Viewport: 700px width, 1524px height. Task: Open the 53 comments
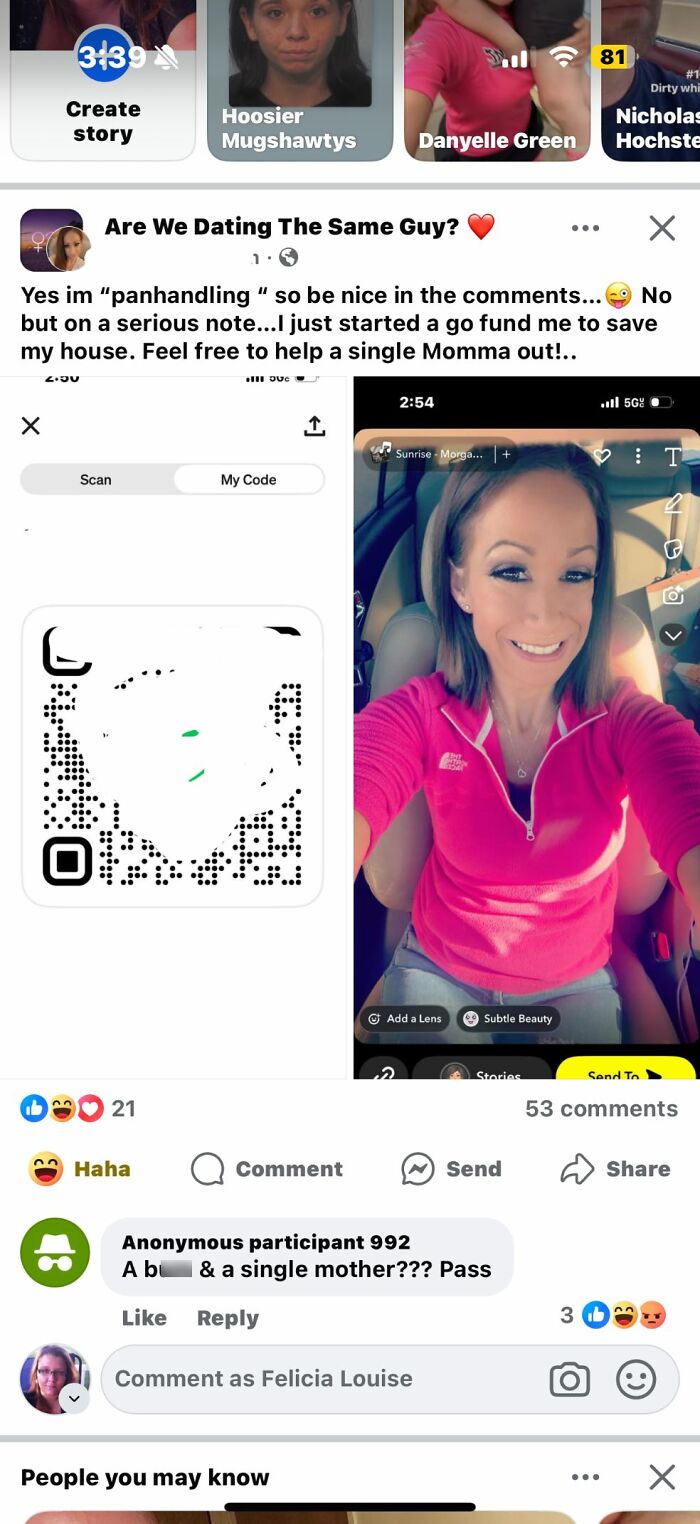coord(601,1108)
